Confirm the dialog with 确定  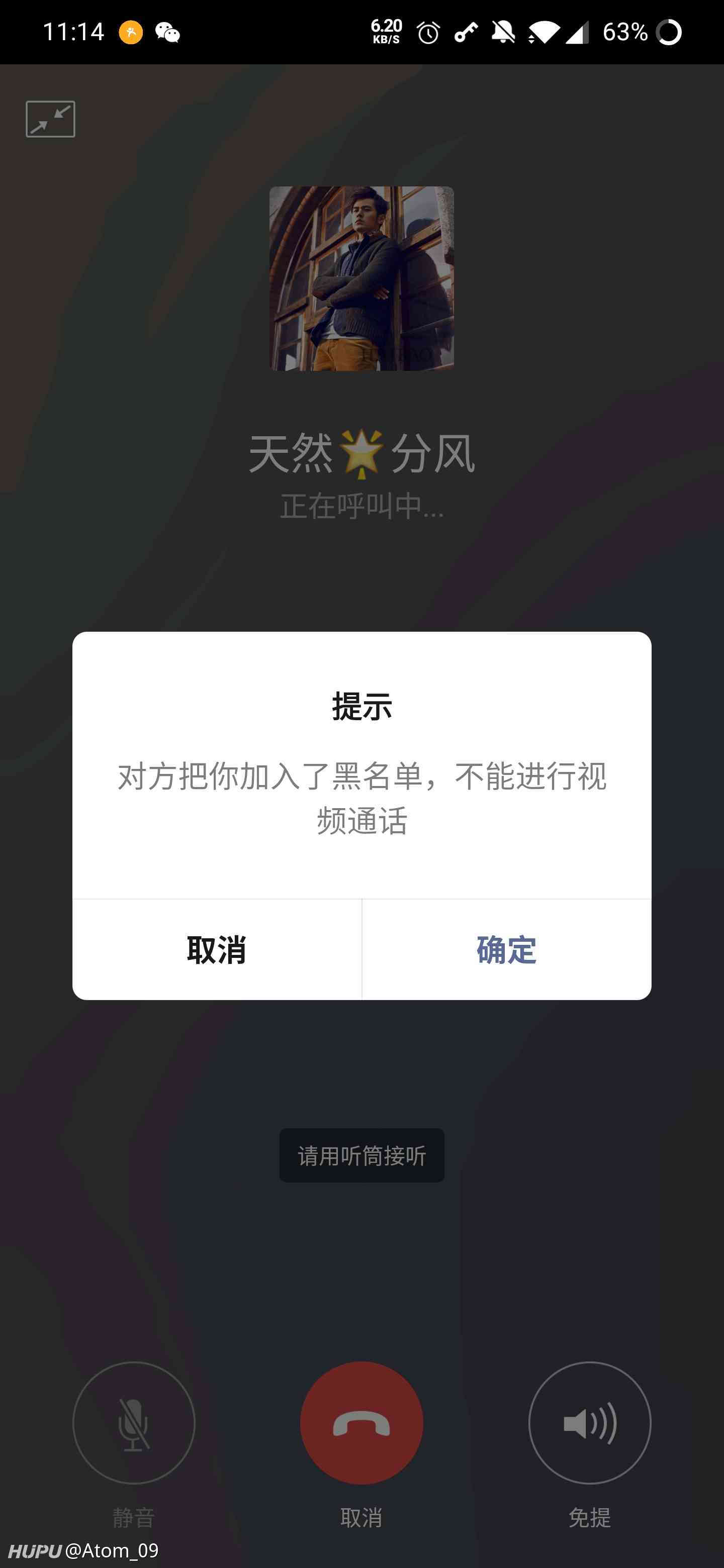tap(507, 949)
